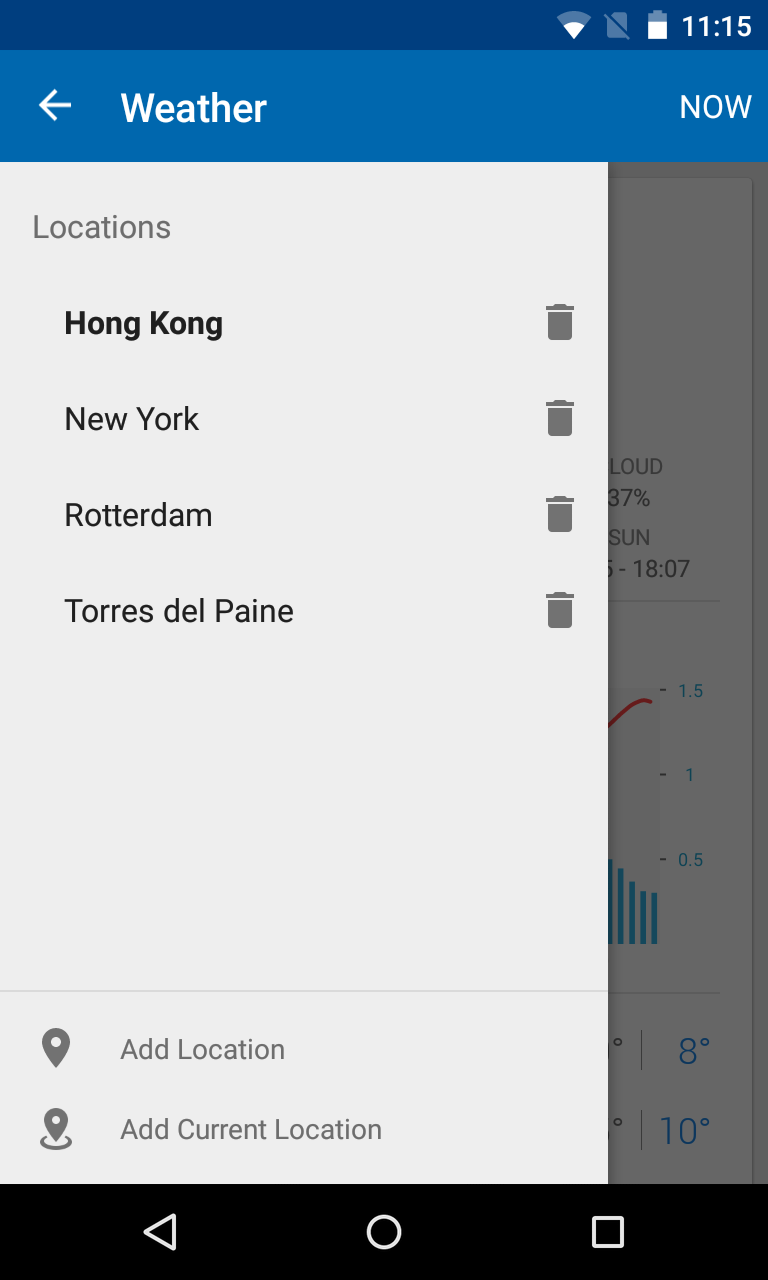Switch to the NOW view
The height and width of the screenshot is (1280, 768).
(715, 107)
